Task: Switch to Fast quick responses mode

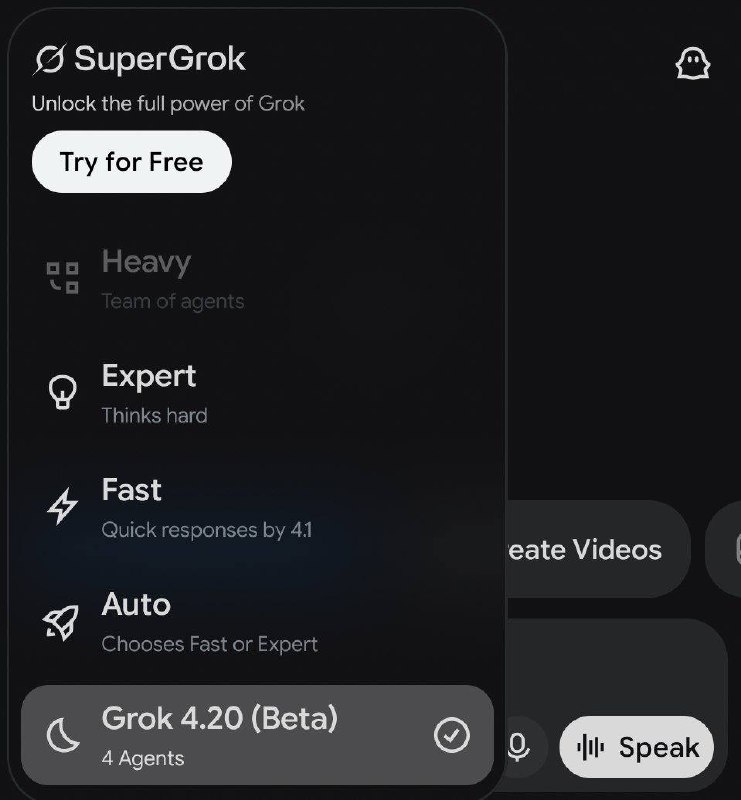Action: 257,507
